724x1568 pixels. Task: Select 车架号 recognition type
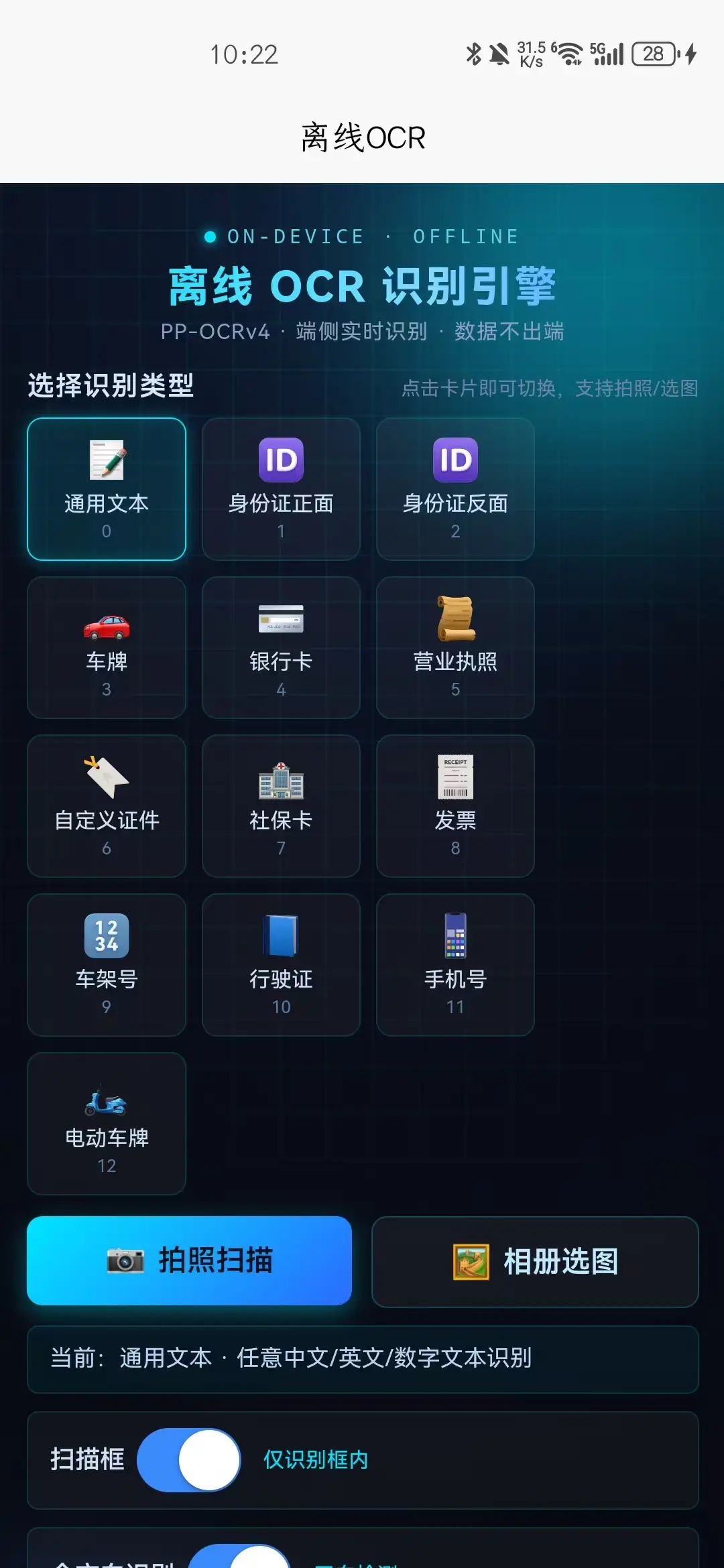tap(107, 965)
